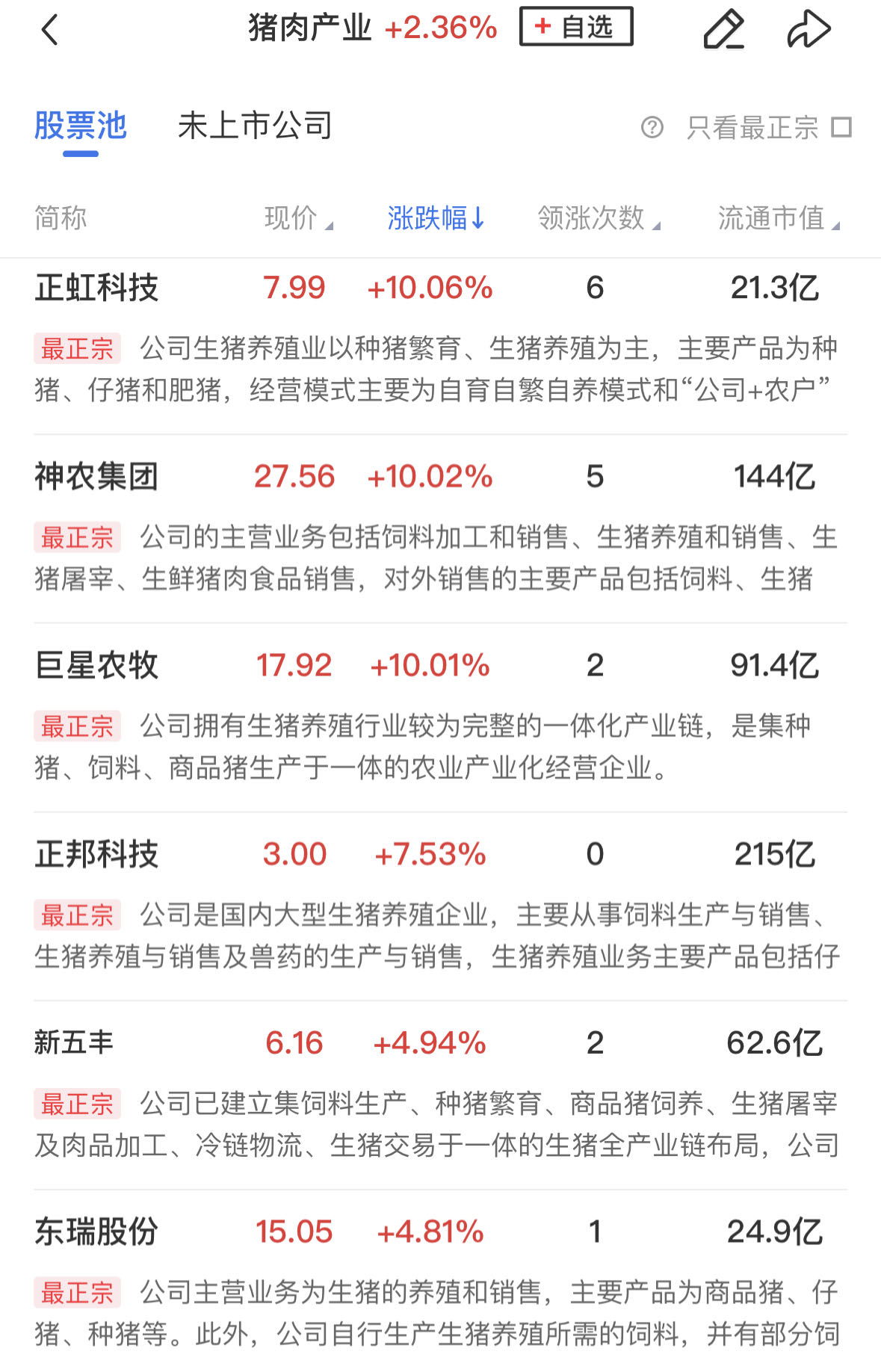This screenshot has width=881, height=1372.
Task: Check the 只看最正宗 checkbox
Action: [841, 128]
